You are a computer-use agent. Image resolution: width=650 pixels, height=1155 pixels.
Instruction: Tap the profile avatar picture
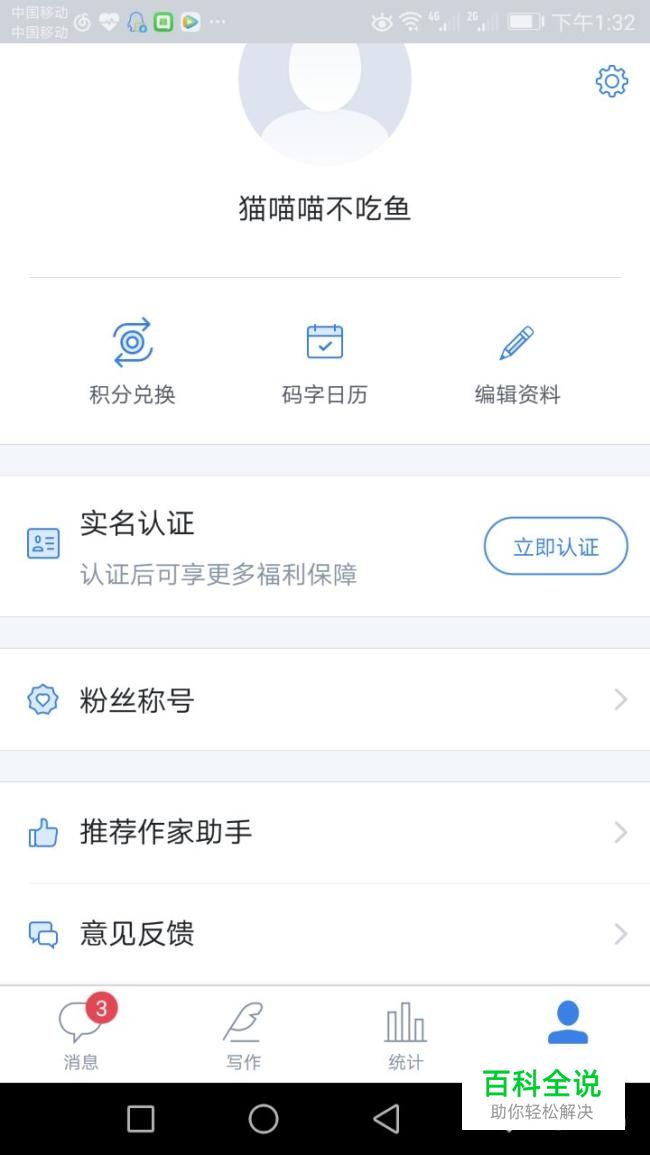(x=324, y=95)
